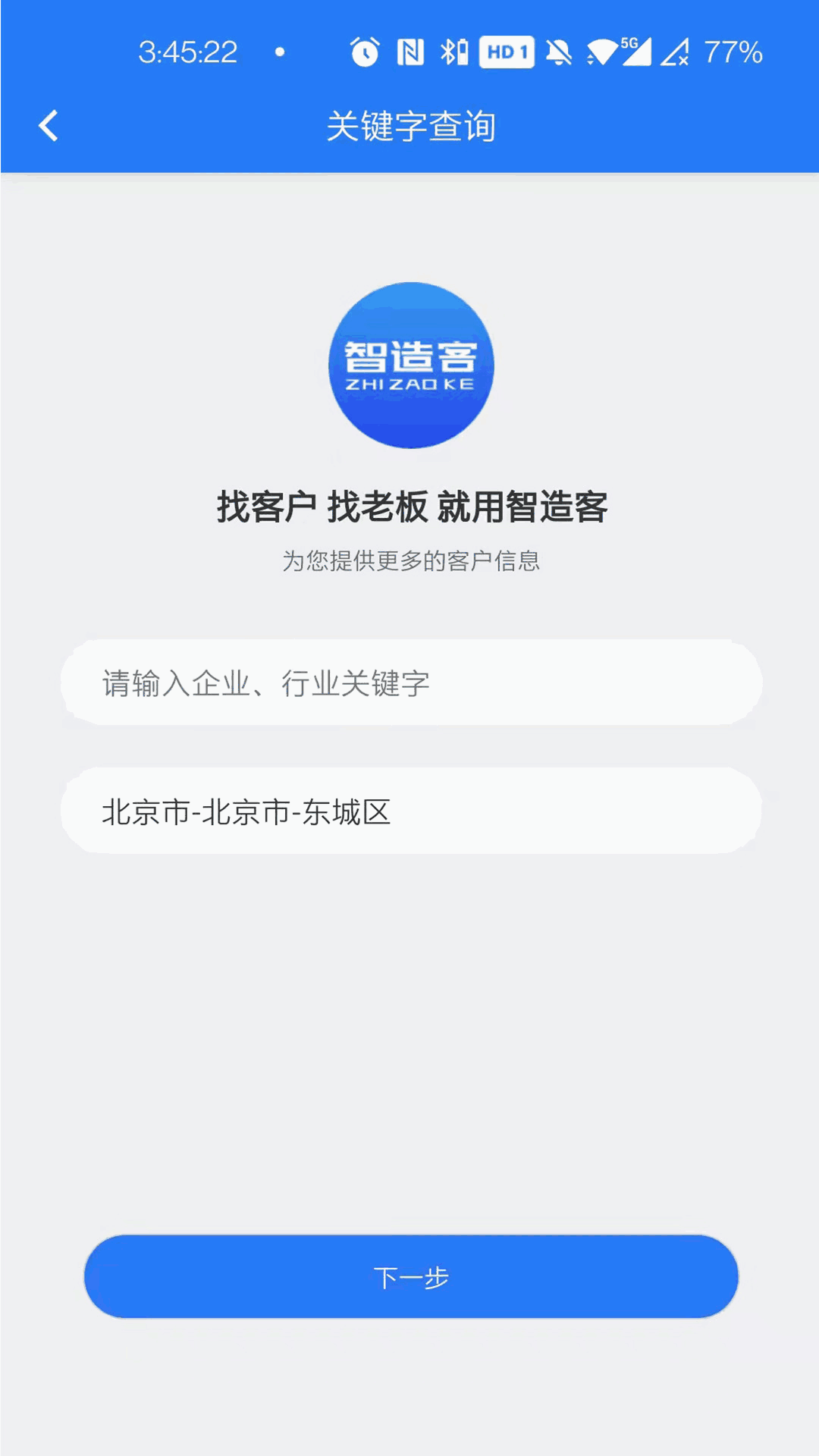Tap the 下一步 button
The width and height of the screenshot is (819, 1456).
[x=410, y=1277]
